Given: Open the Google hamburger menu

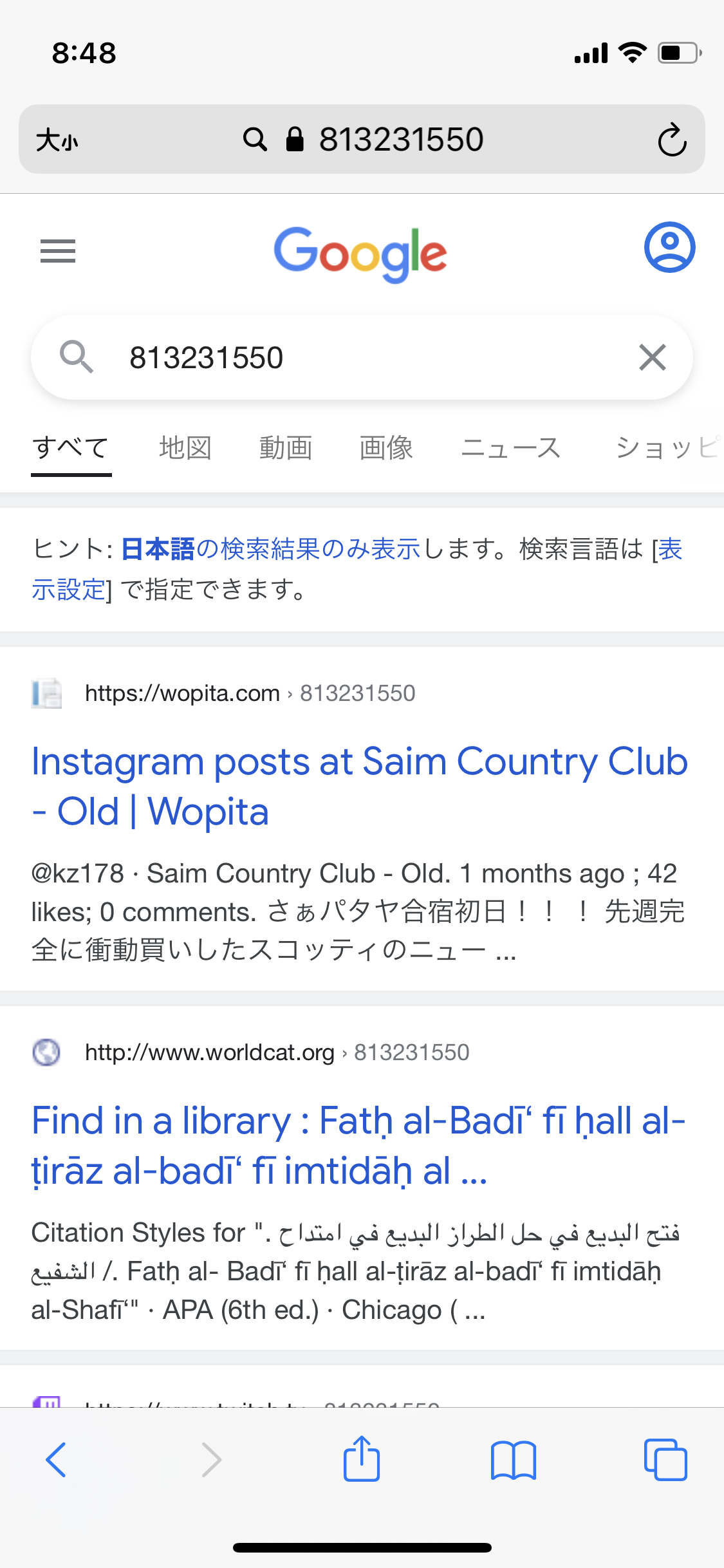Looking at the screenshot, I should (58, 250).
